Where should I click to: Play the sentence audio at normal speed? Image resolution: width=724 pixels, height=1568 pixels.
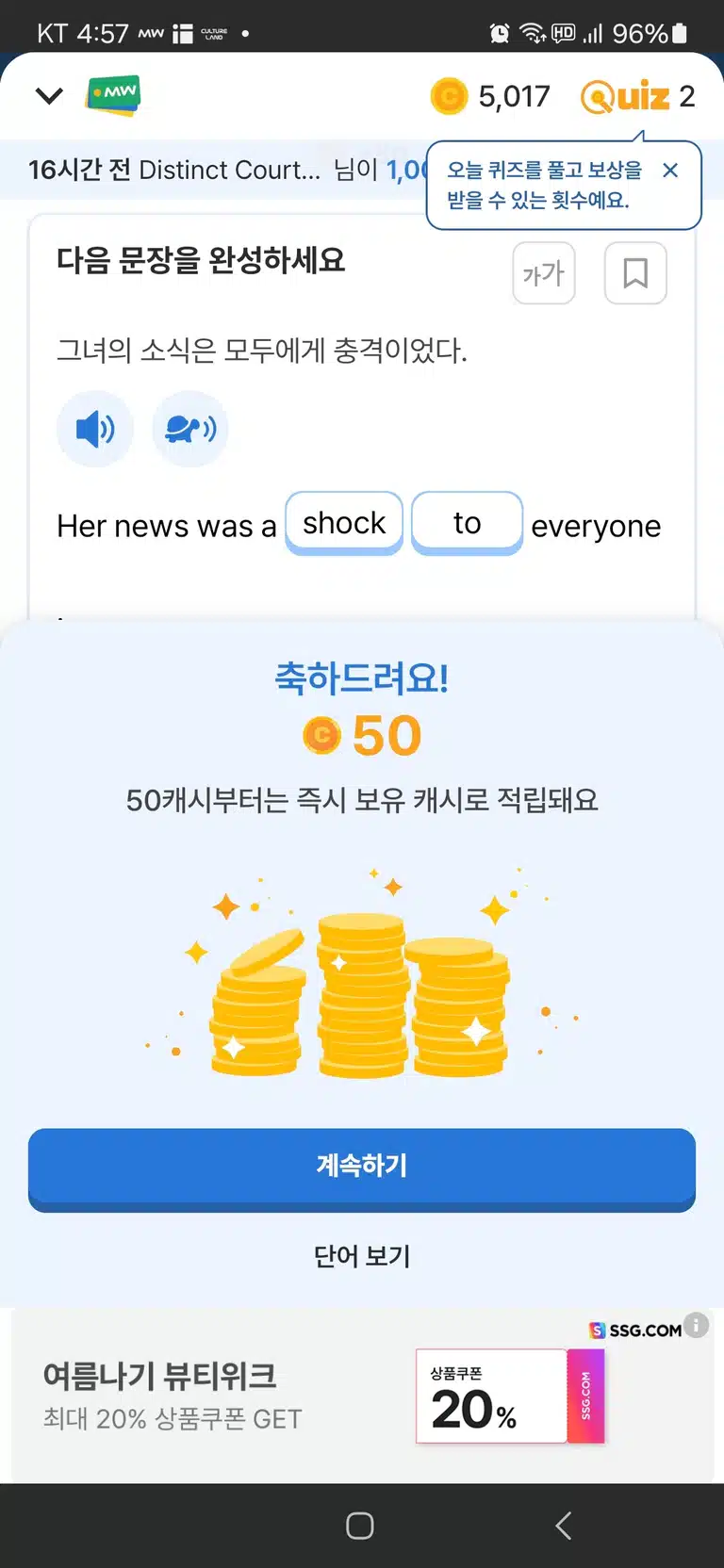95,430
